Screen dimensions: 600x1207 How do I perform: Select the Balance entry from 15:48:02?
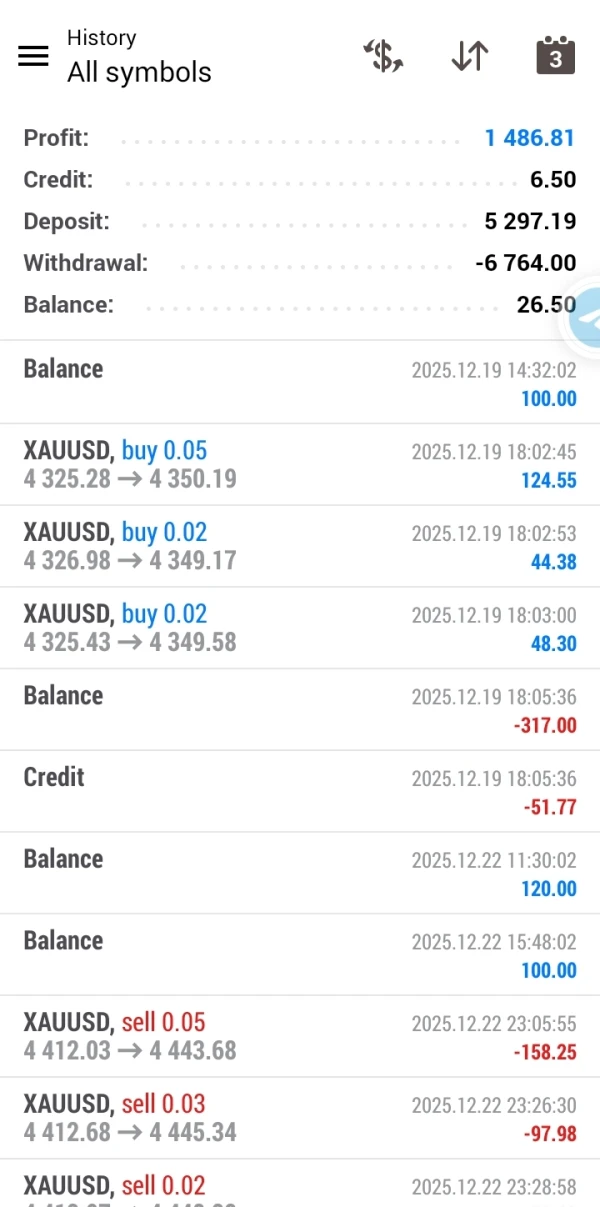pos(300,954)
